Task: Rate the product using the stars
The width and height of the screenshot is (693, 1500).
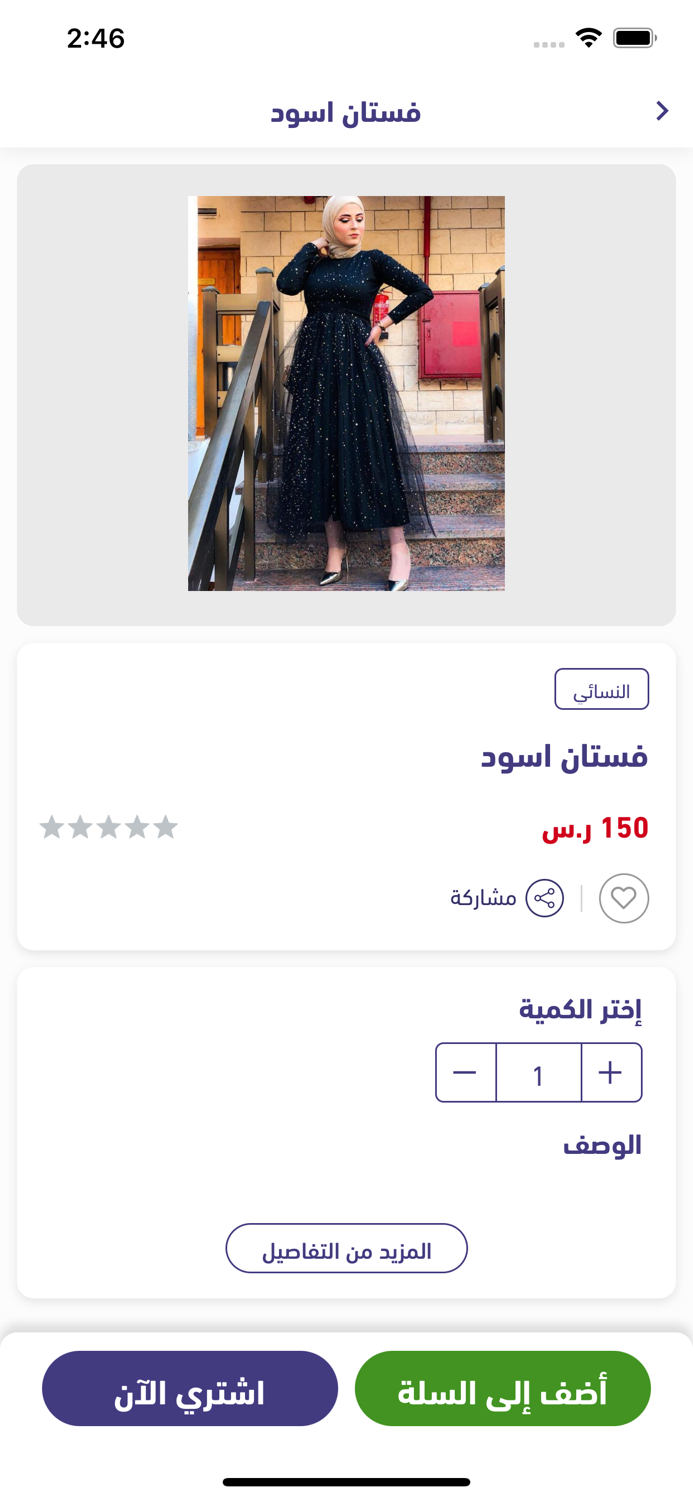Action: tap(109, 828)
